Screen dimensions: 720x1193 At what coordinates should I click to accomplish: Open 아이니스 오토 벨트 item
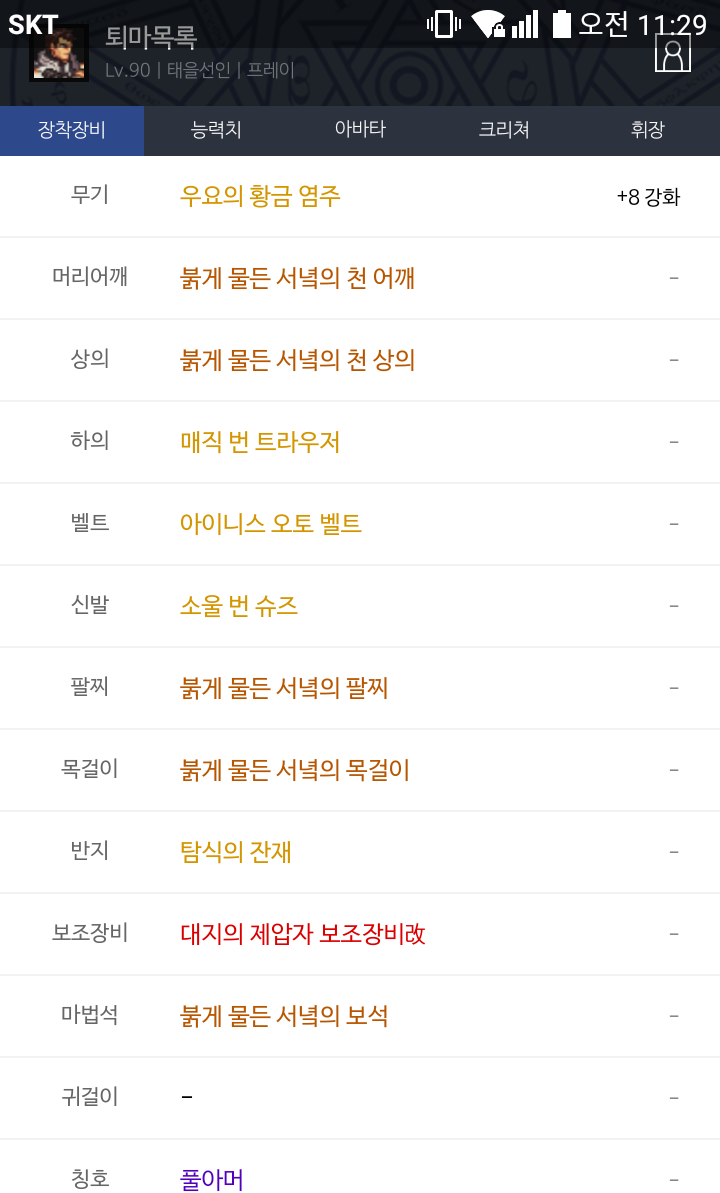coord(270,524)
